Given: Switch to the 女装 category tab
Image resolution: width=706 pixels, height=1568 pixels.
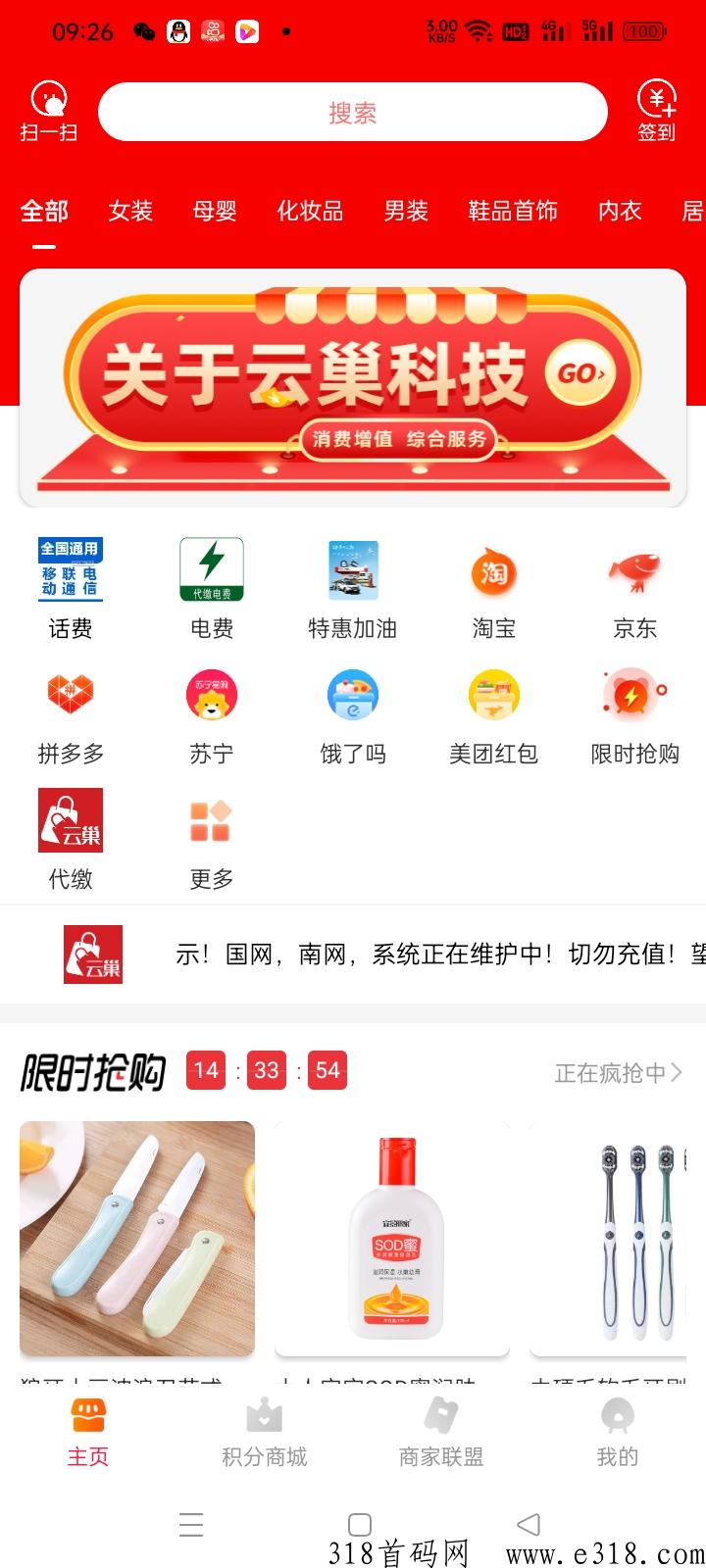Looking at the screenshot, I should coord(130,211).
